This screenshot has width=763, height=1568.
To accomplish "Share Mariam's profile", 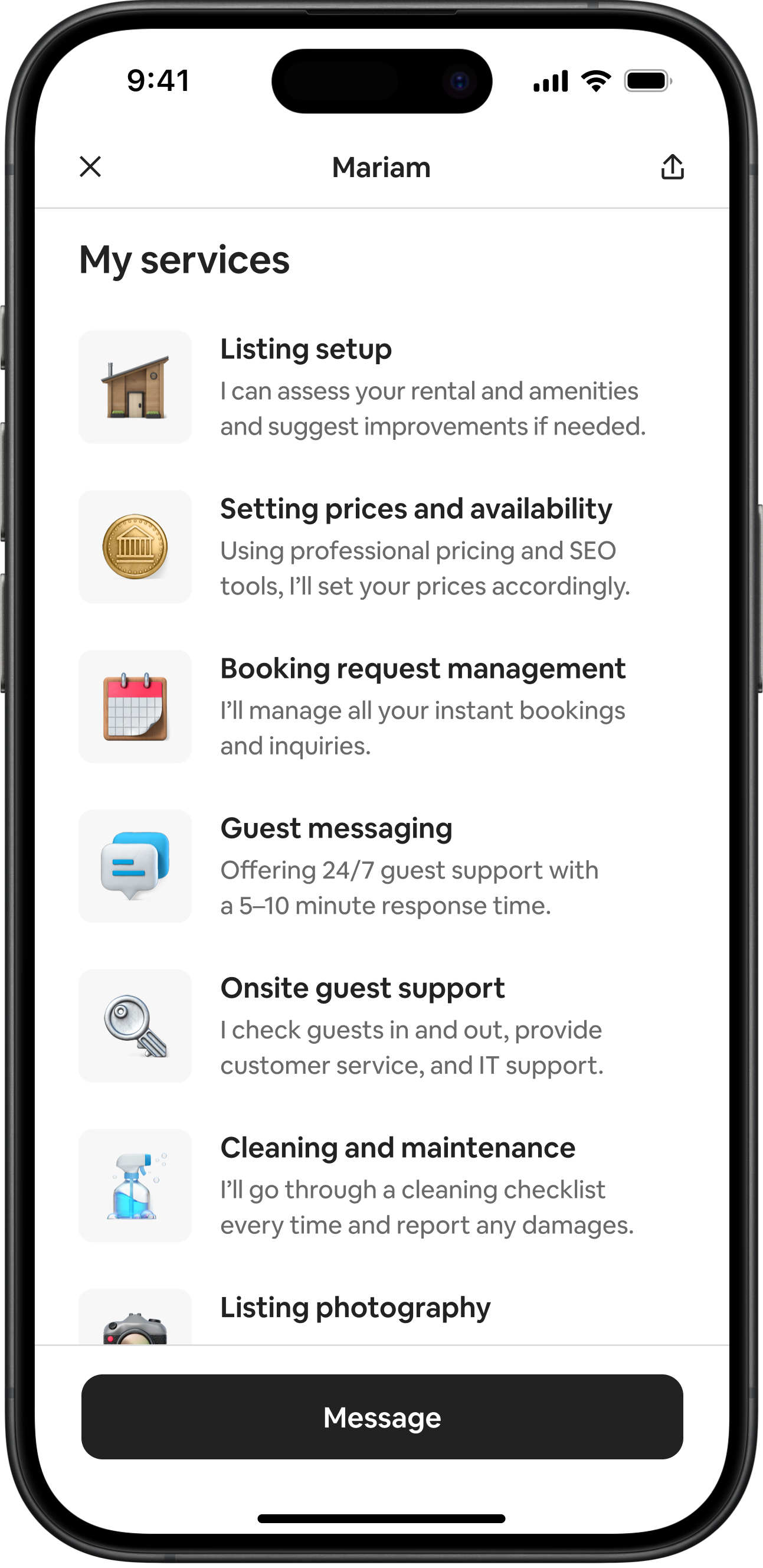I will (672, 167).
